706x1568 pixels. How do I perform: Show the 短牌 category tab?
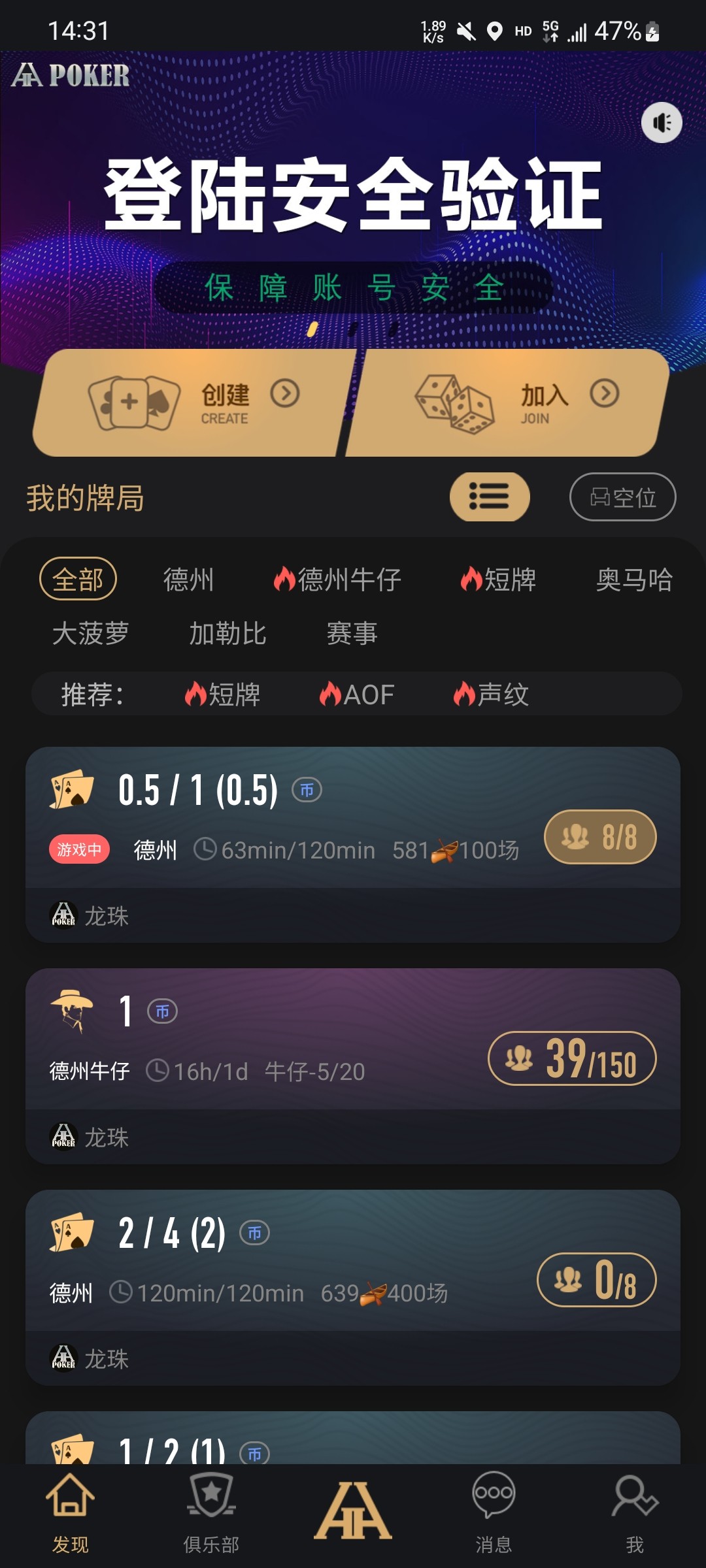coord(499,580)
